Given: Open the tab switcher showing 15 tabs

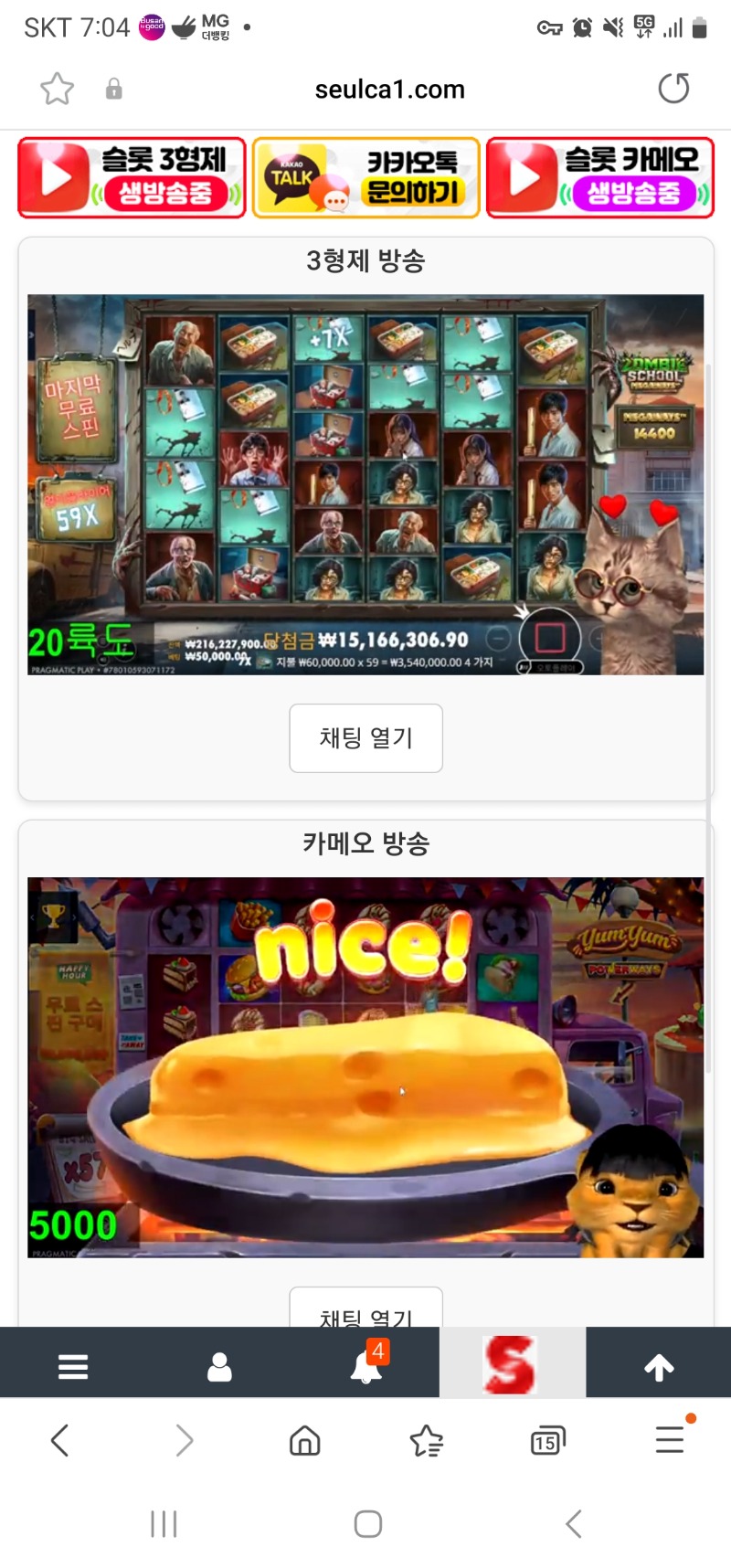Looking at the screenshot, I should (547, 1441).
